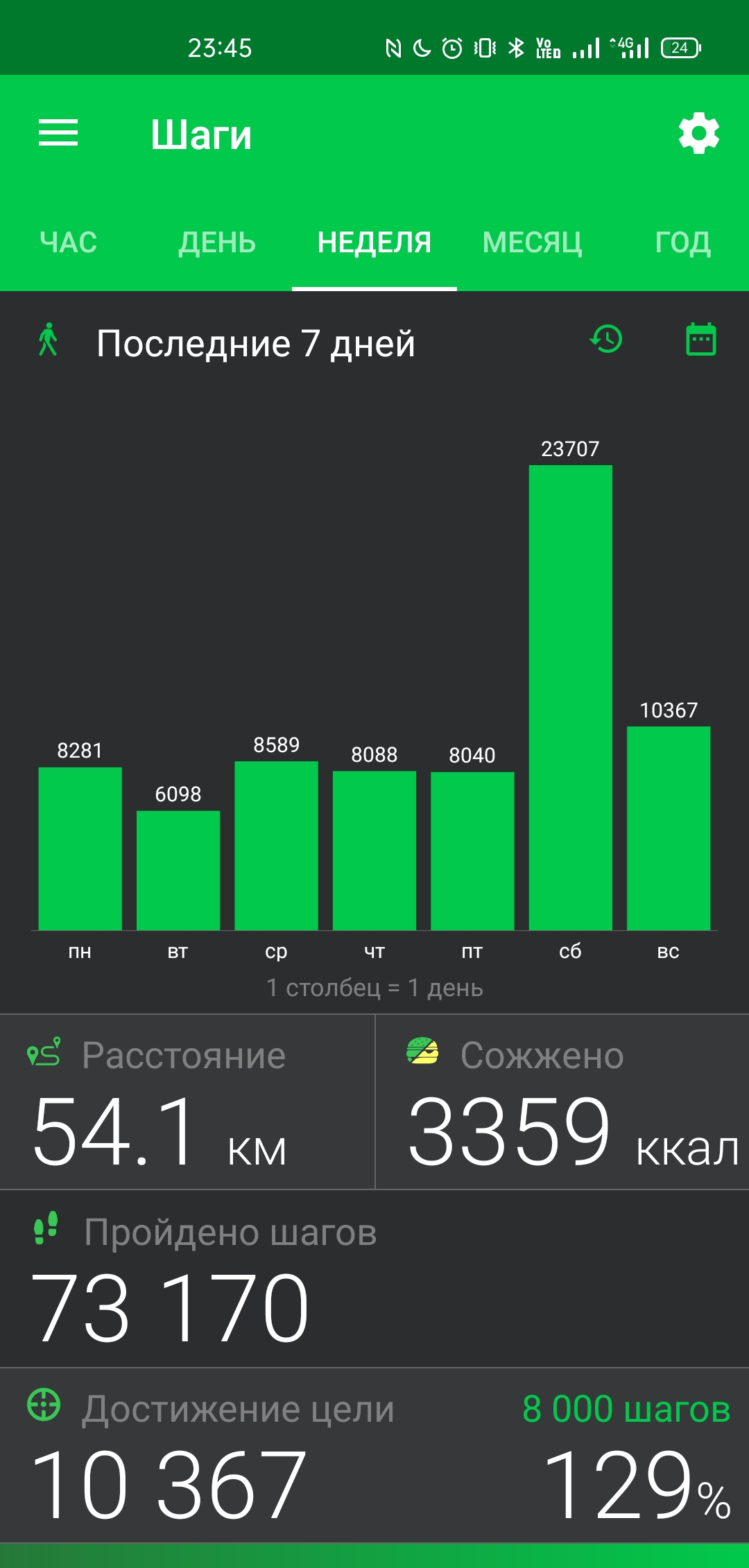Screen dimensions: 749x1568
Task: Open the history clock icon
Action: click(606, 340)
